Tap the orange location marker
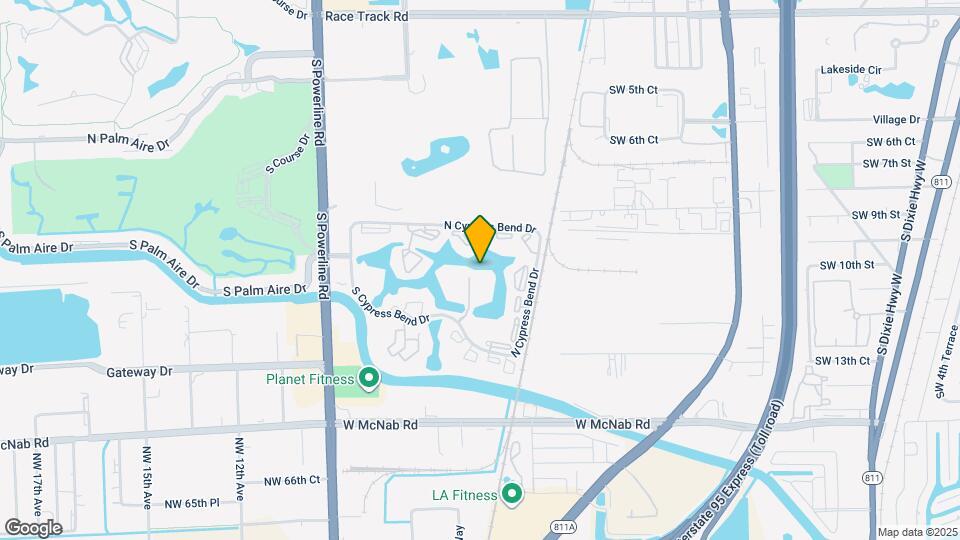Screen dimensions: 960x540 pyautogui.click(x=480, y=238)
